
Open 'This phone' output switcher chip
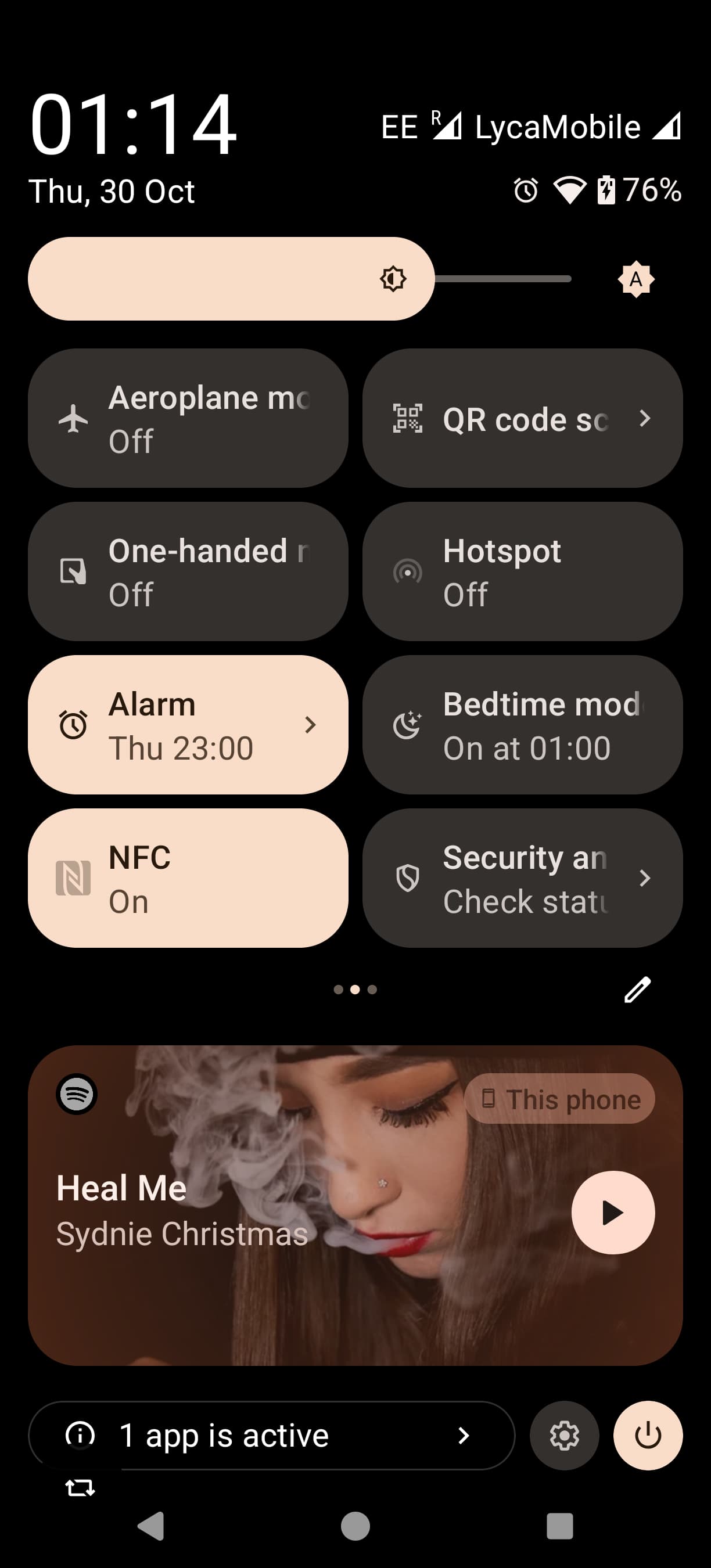pyautogui.click(x=559, y=1099)
